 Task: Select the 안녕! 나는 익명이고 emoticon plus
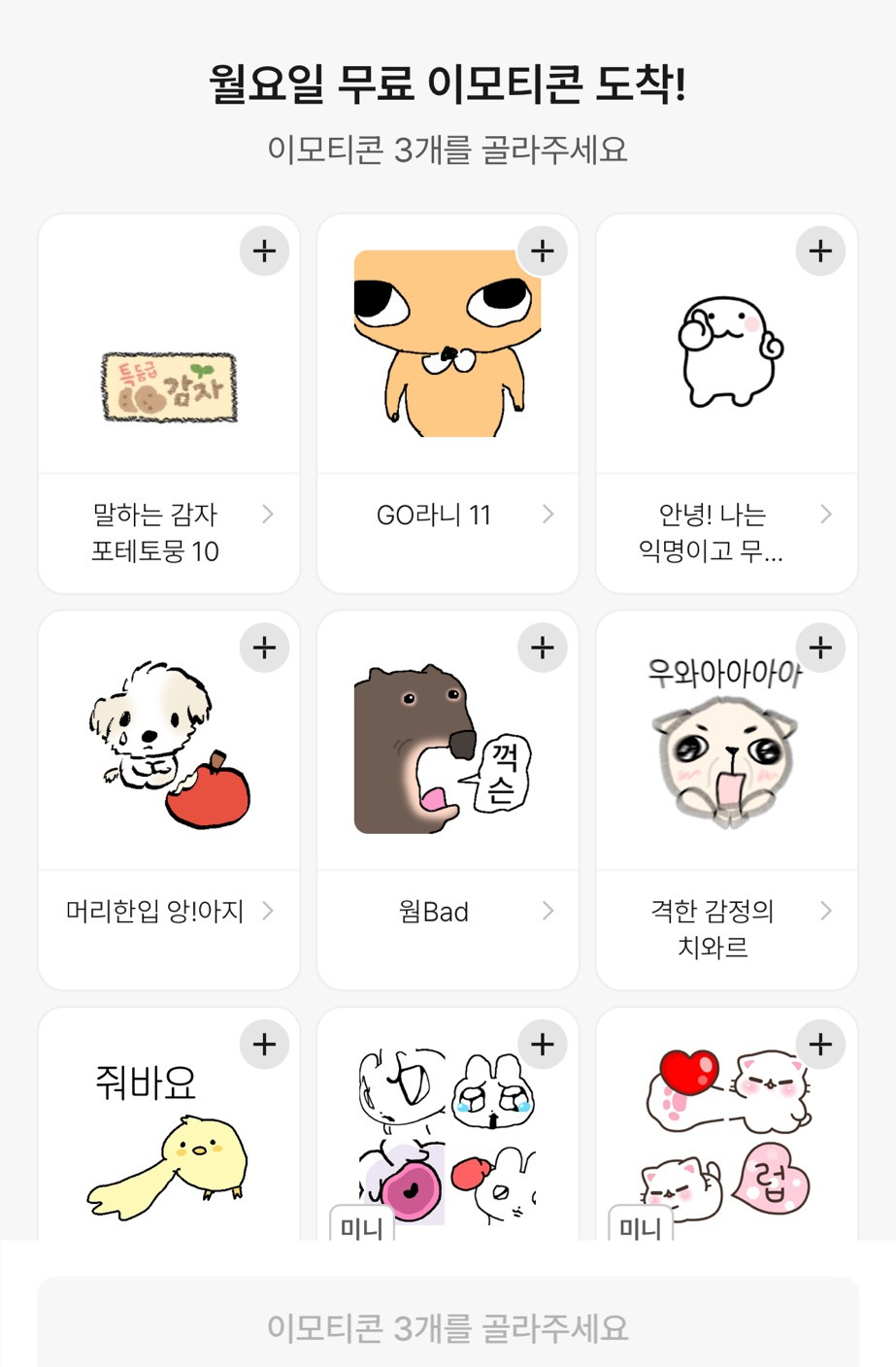pyautogui.click(x=821, y=251)
